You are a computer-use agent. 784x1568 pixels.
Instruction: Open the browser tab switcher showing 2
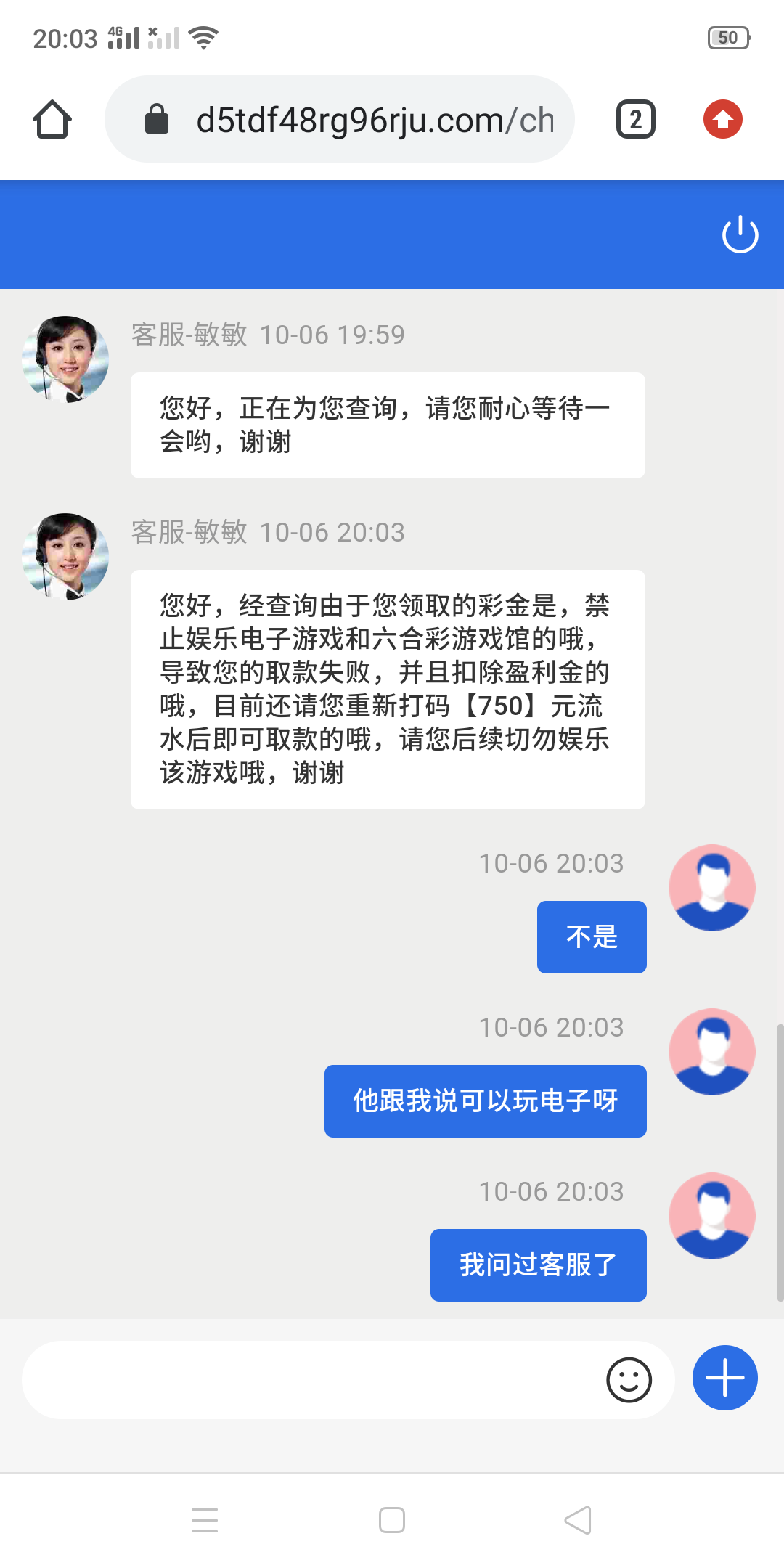[635, 119]
